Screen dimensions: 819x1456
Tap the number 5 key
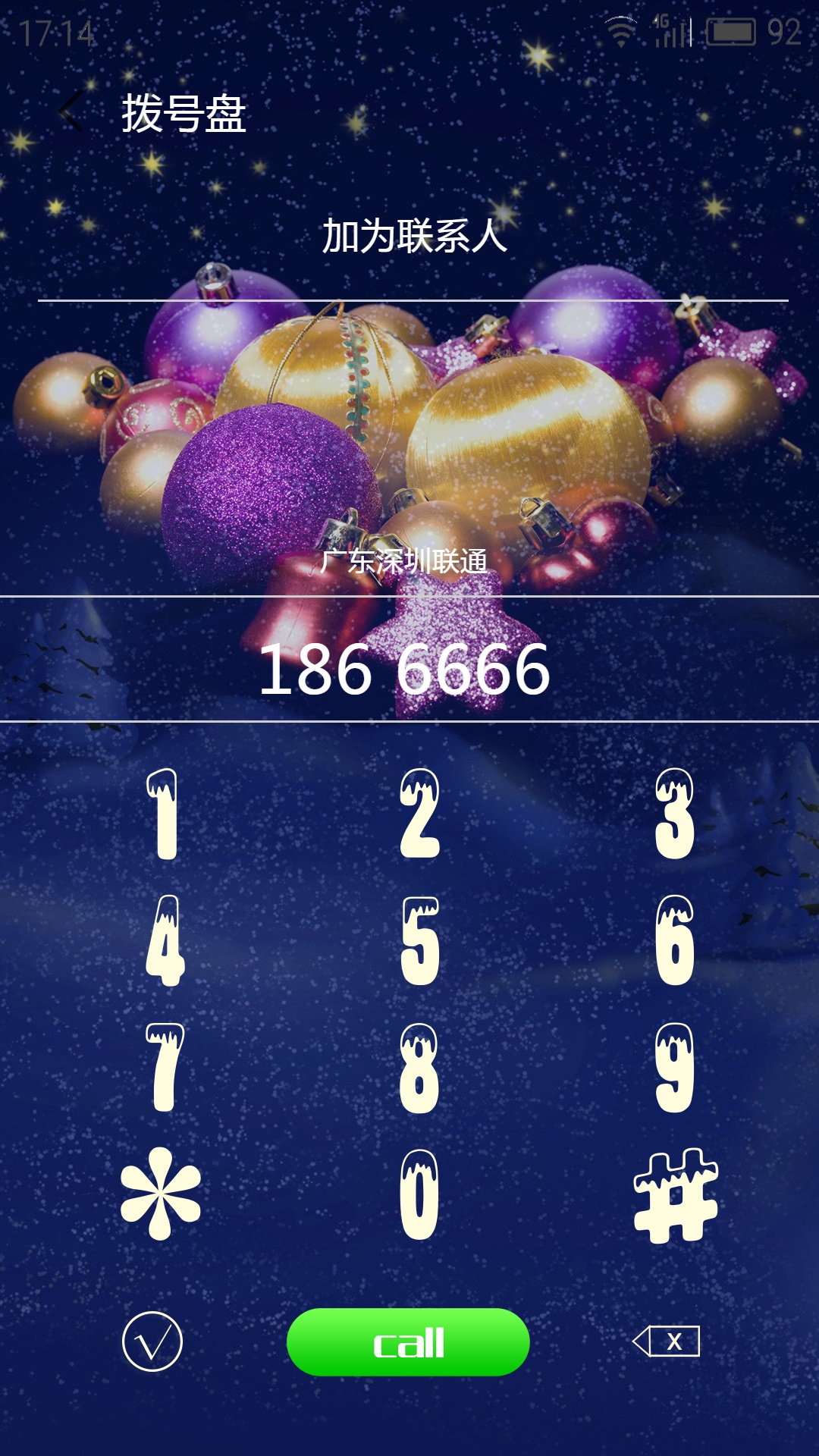pos(419,940)
